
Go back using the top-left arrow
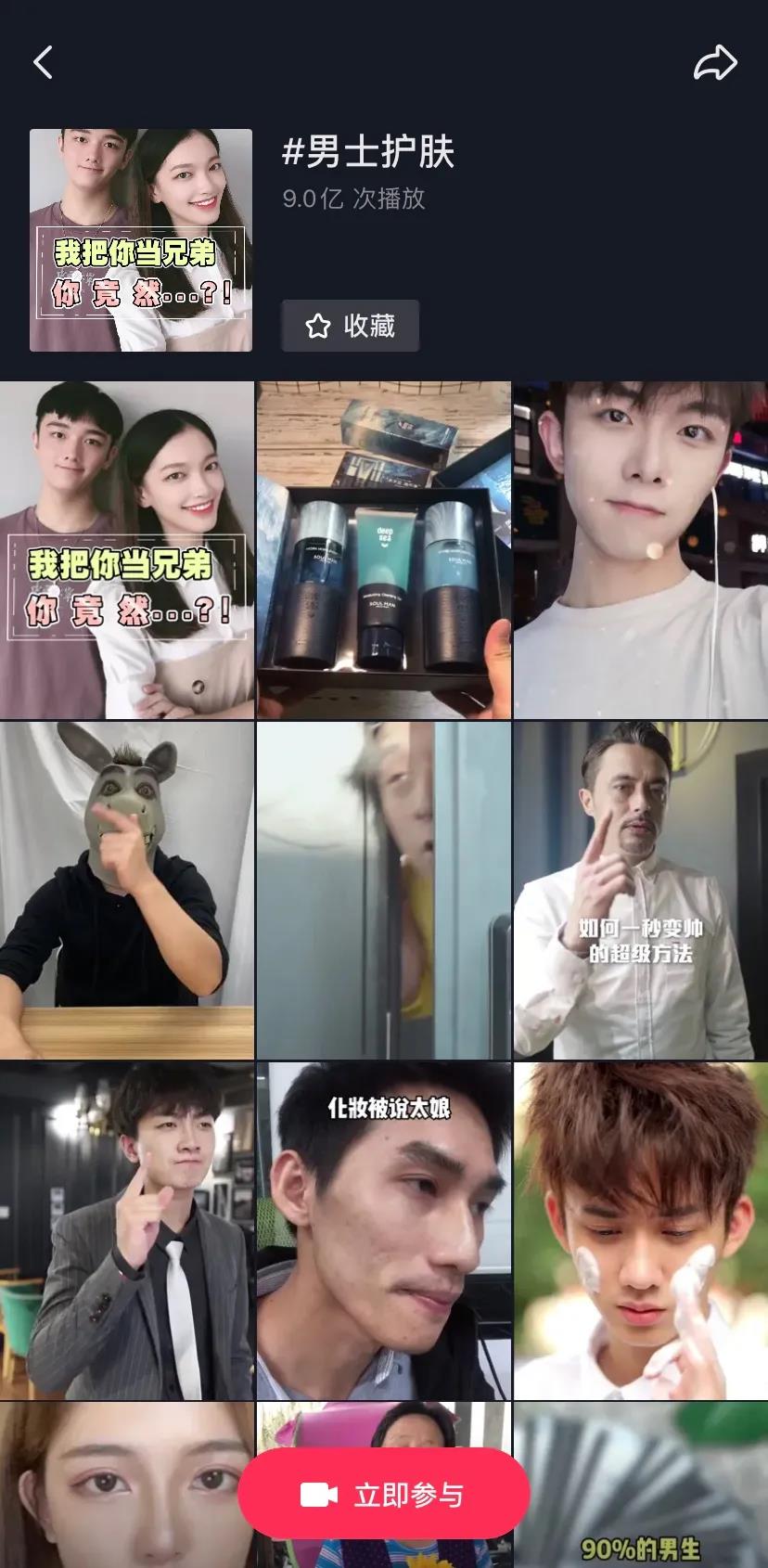(43, 63)
